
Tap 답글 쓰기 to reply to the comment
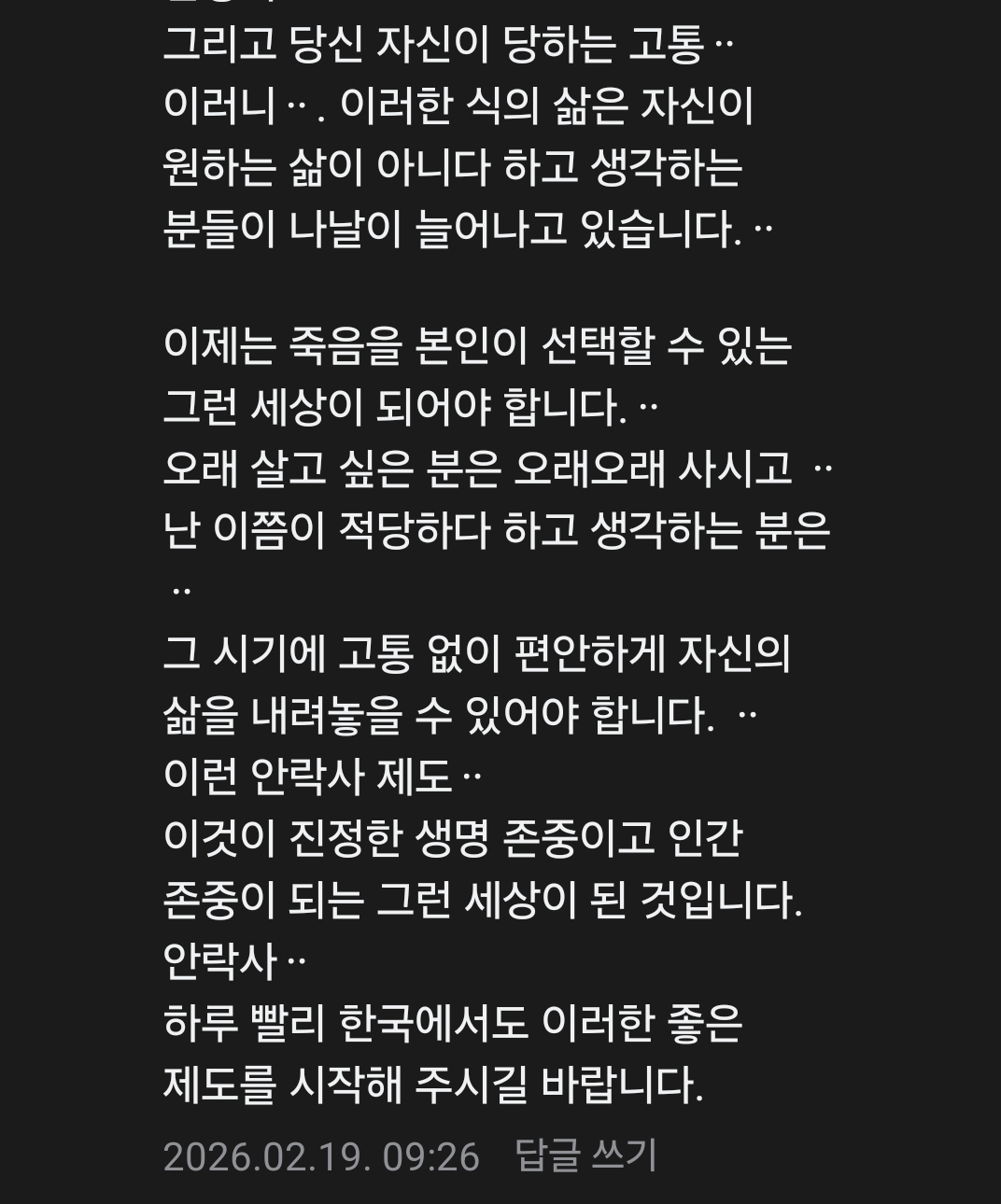(586, 1155)
